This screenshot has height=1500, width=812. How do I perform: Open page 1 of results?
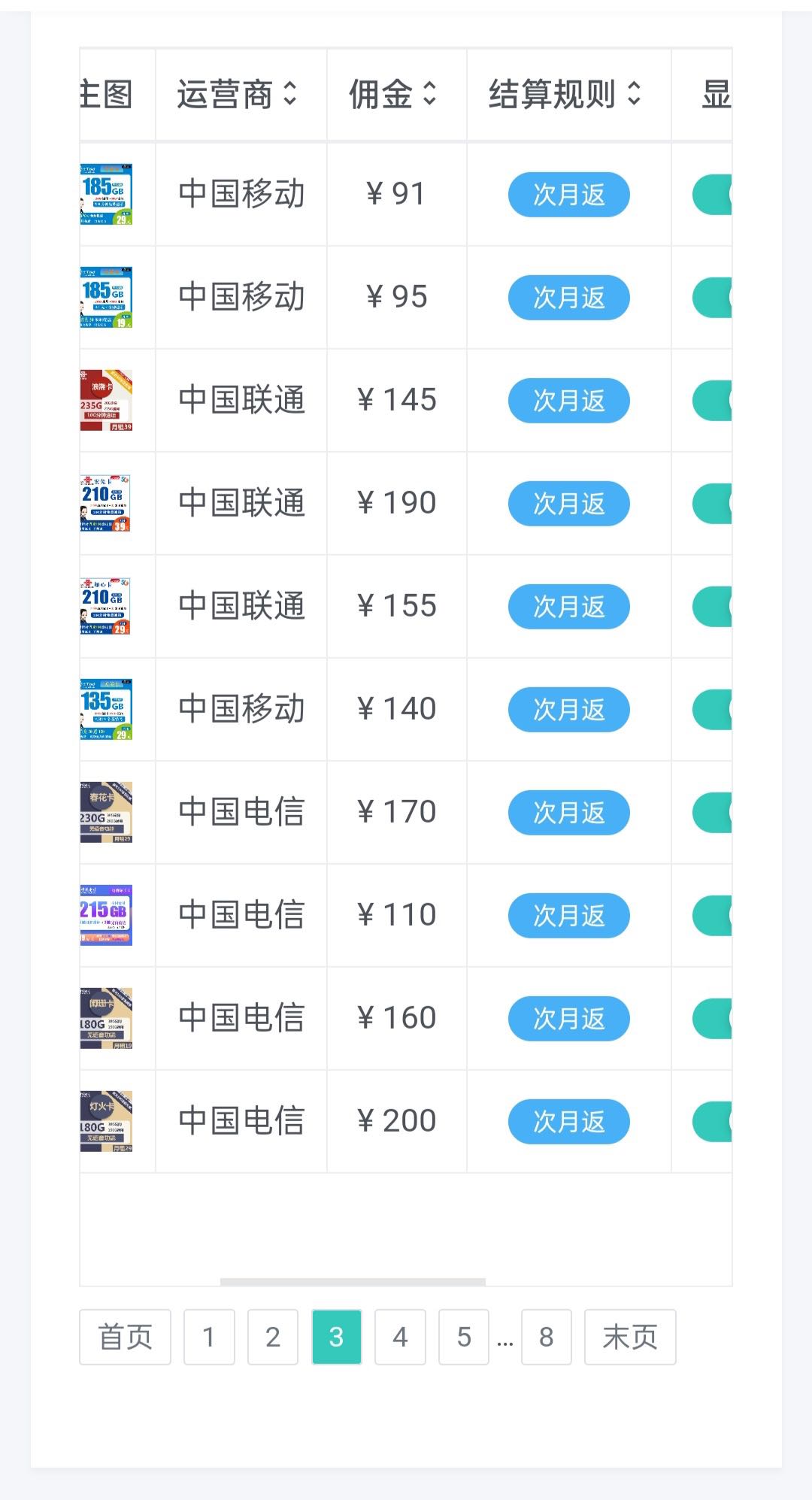point(209,1337)
